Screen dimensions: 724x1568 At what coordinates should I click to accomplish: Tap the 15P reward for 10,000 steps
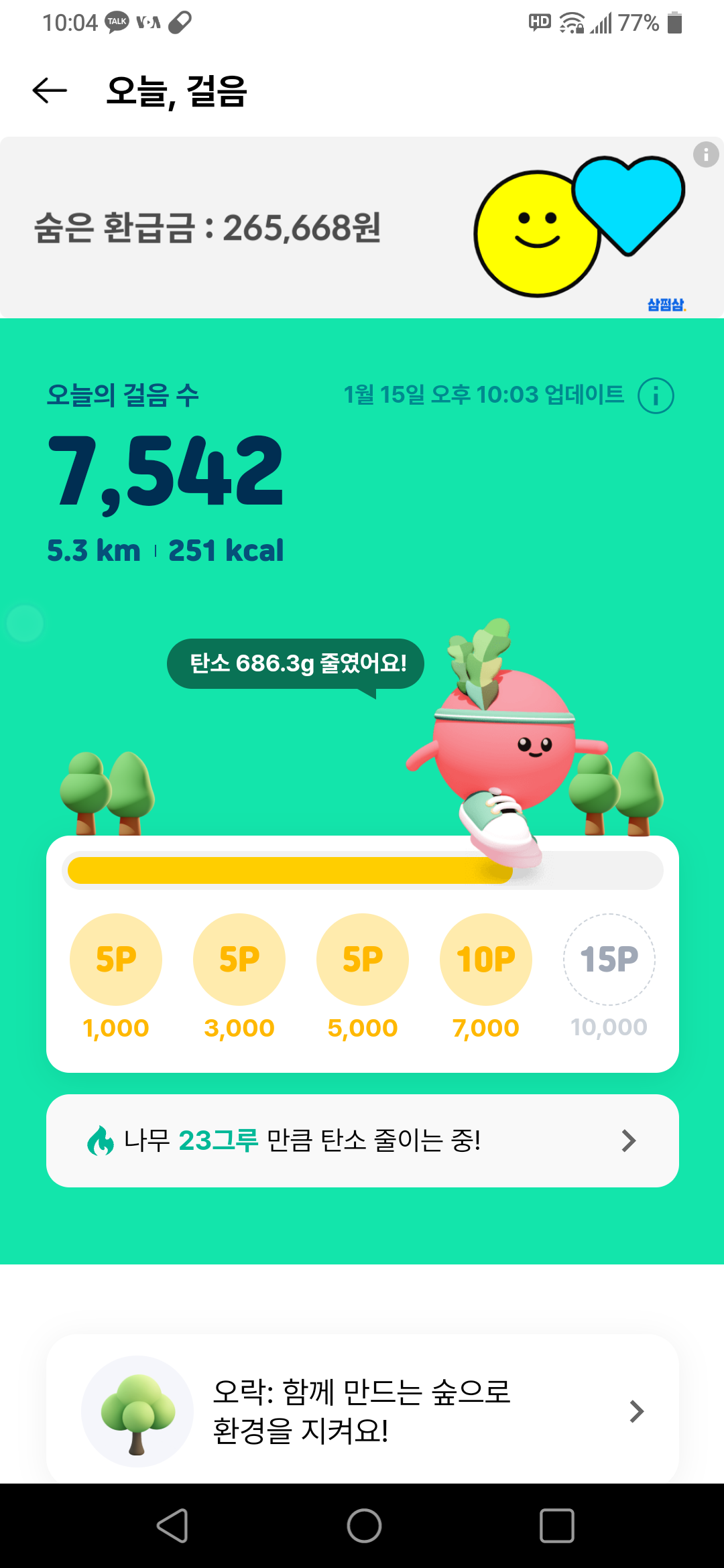[x=609, y=959]
